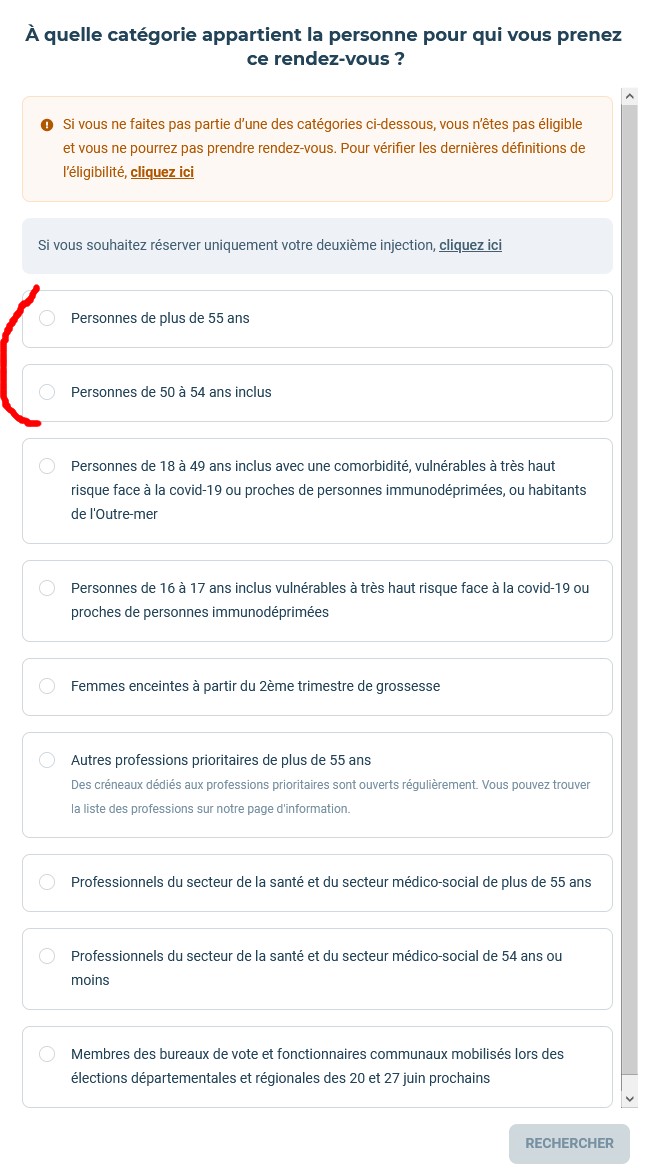Click the scrollbar's up arrow
This screenshot has height=1175, width=652.
click(x=630, y=96)
